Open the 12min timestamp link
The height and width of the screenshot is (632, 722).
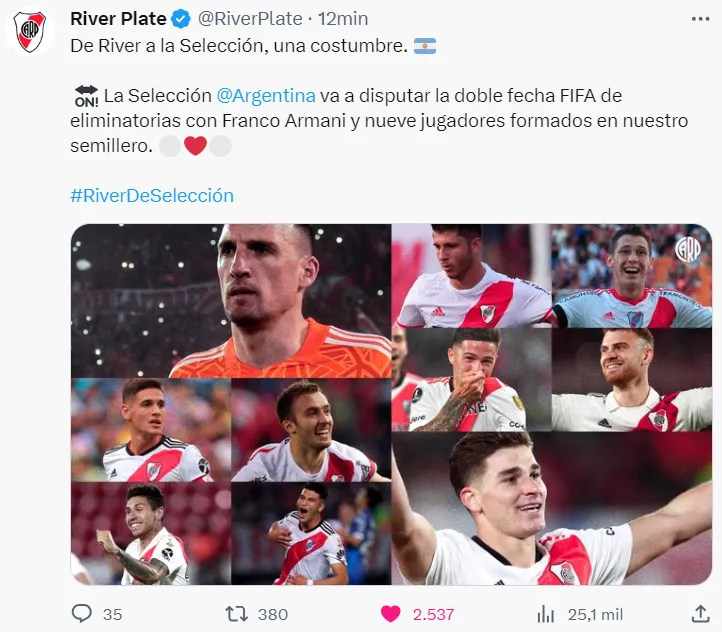point(343,18)
